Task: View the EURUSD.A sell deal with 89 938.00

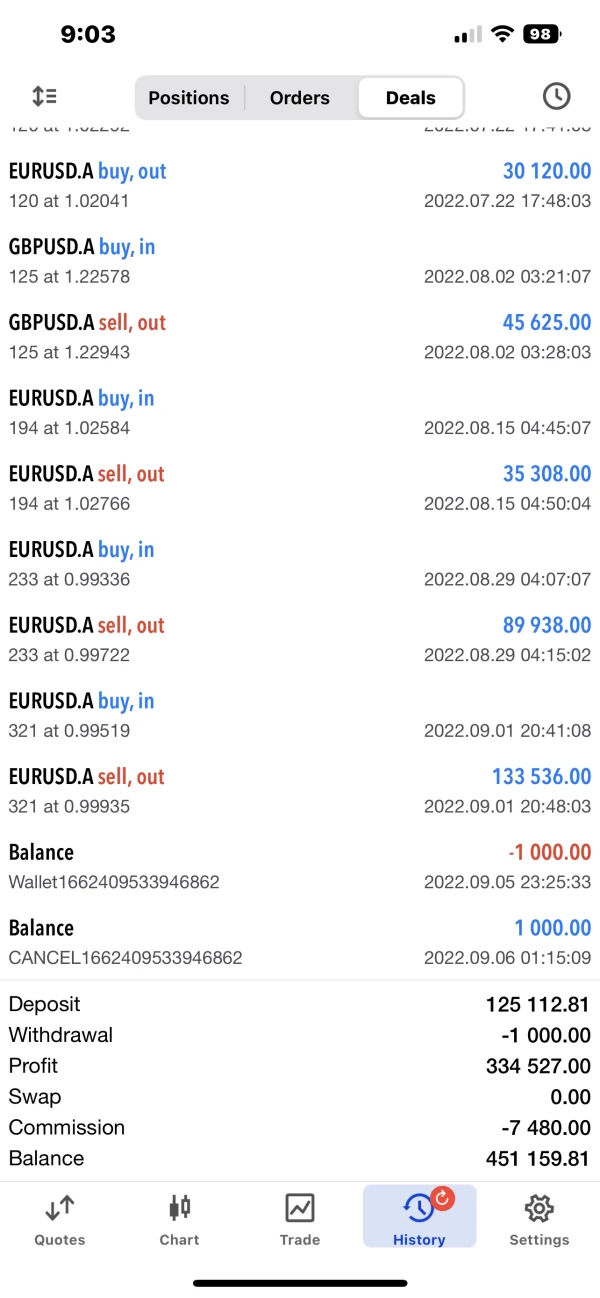Action: tap(300, 640)
